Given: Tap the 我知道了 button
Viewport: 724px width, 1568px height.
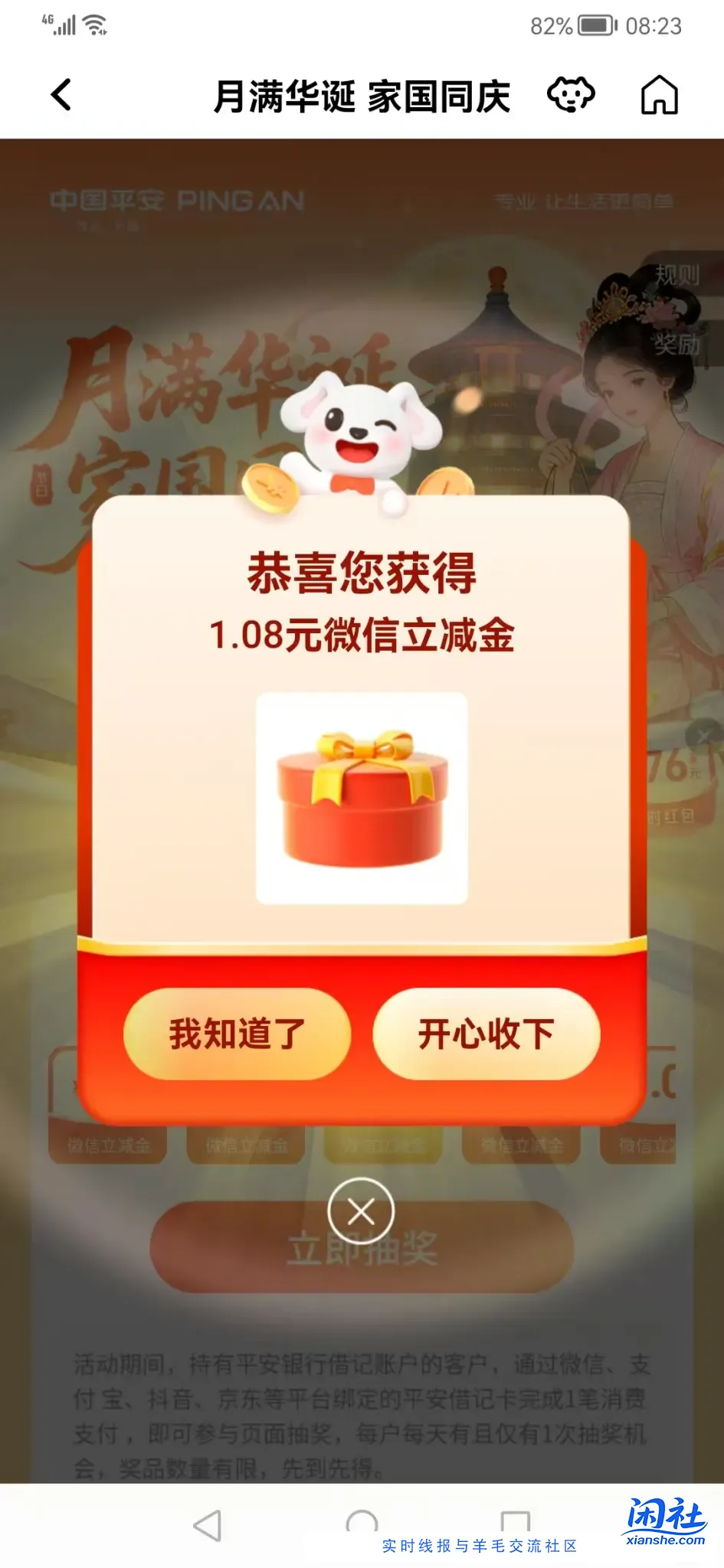Looking at the screenshot, I should pyautogui.click(x=237, y=1034).
